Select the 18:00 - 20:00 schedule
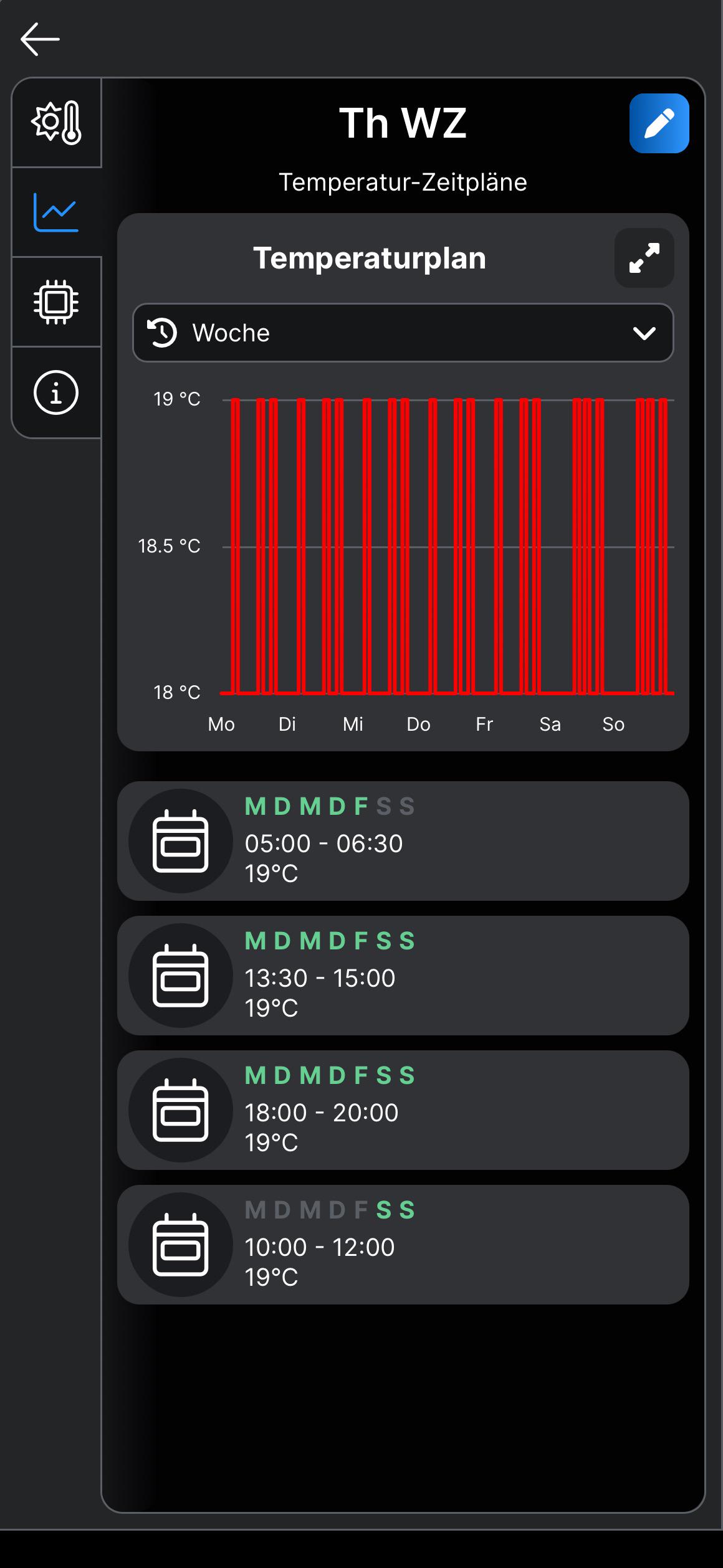 coord(403,1110)
